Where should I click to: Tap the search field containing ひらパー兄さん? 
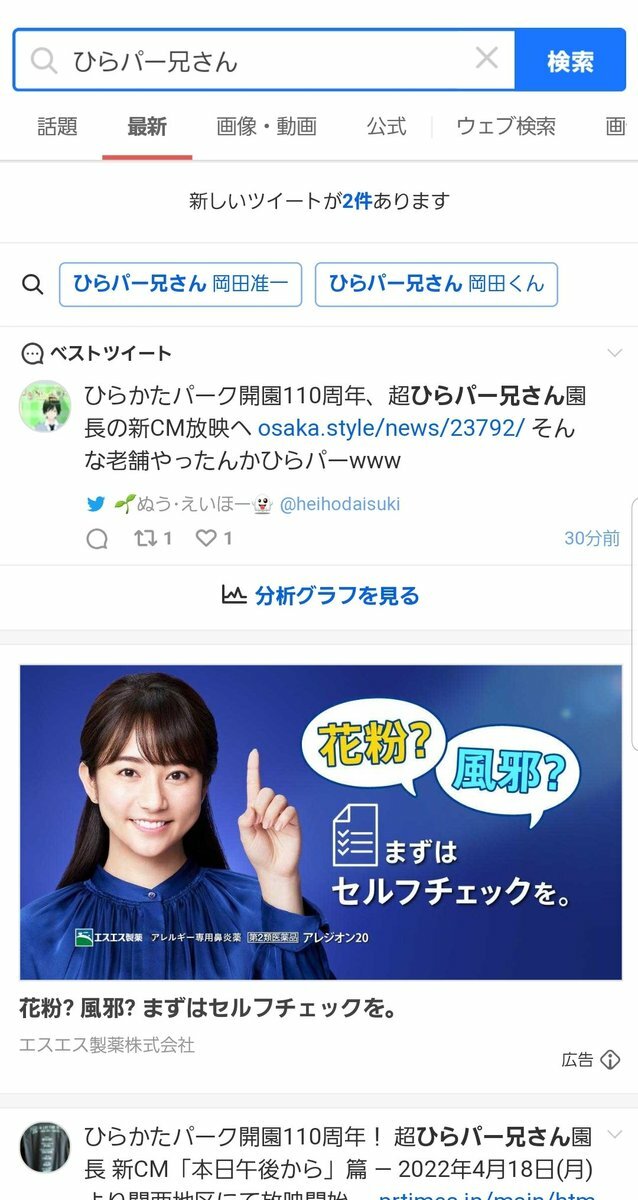[260, 61]
